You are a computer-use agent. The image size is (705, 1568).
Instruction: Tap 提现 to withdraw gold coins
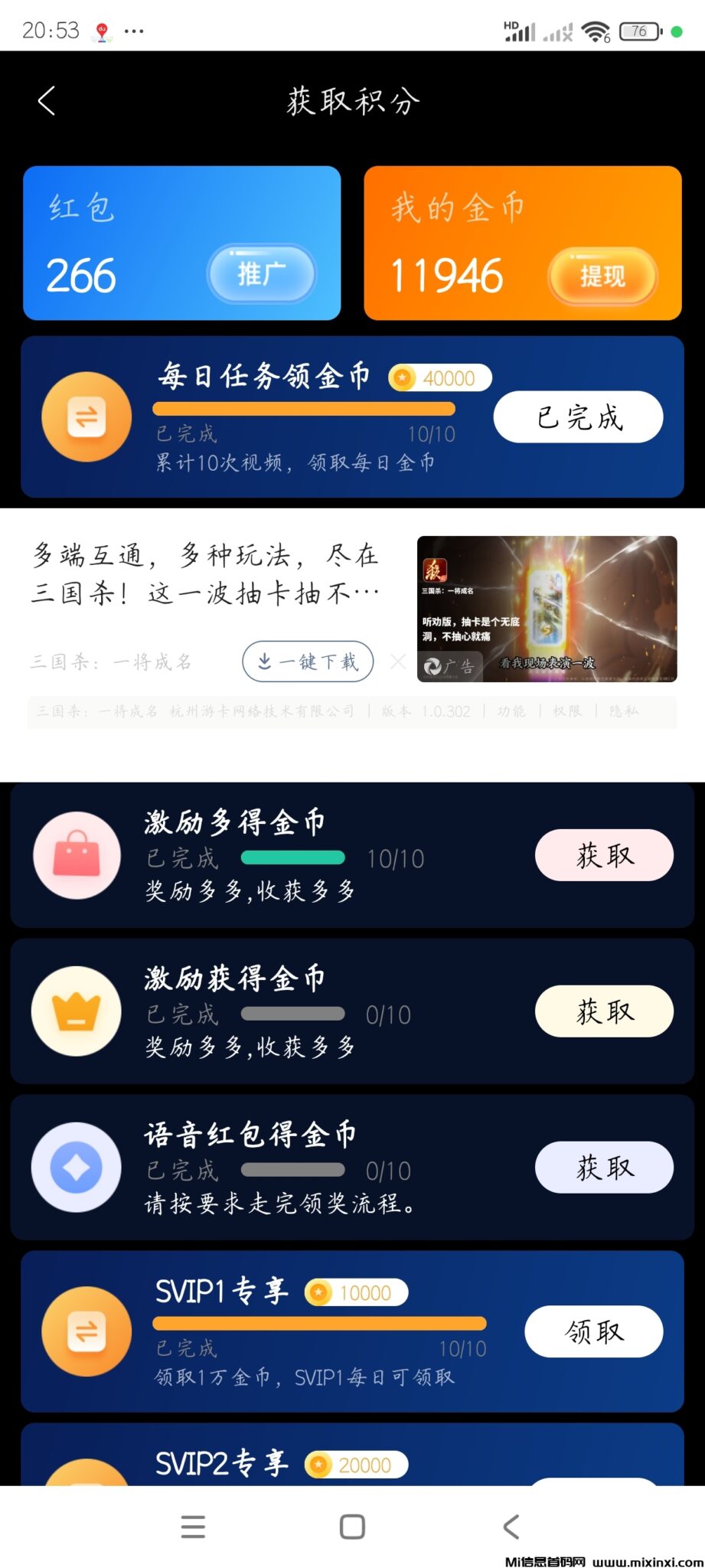[x=603, y=278]
